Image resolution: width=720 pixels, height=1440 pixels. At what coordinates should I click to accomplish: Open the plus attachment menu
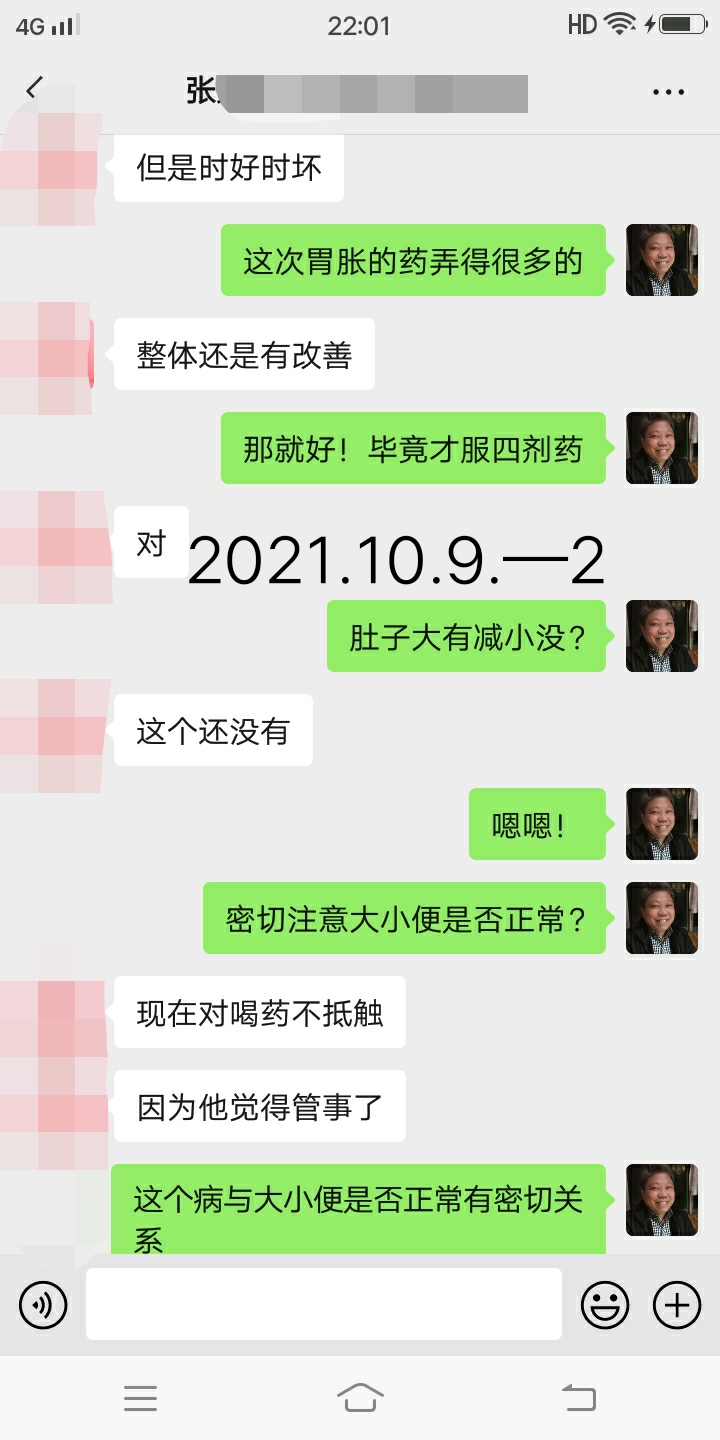click(x=677, y=1304)
